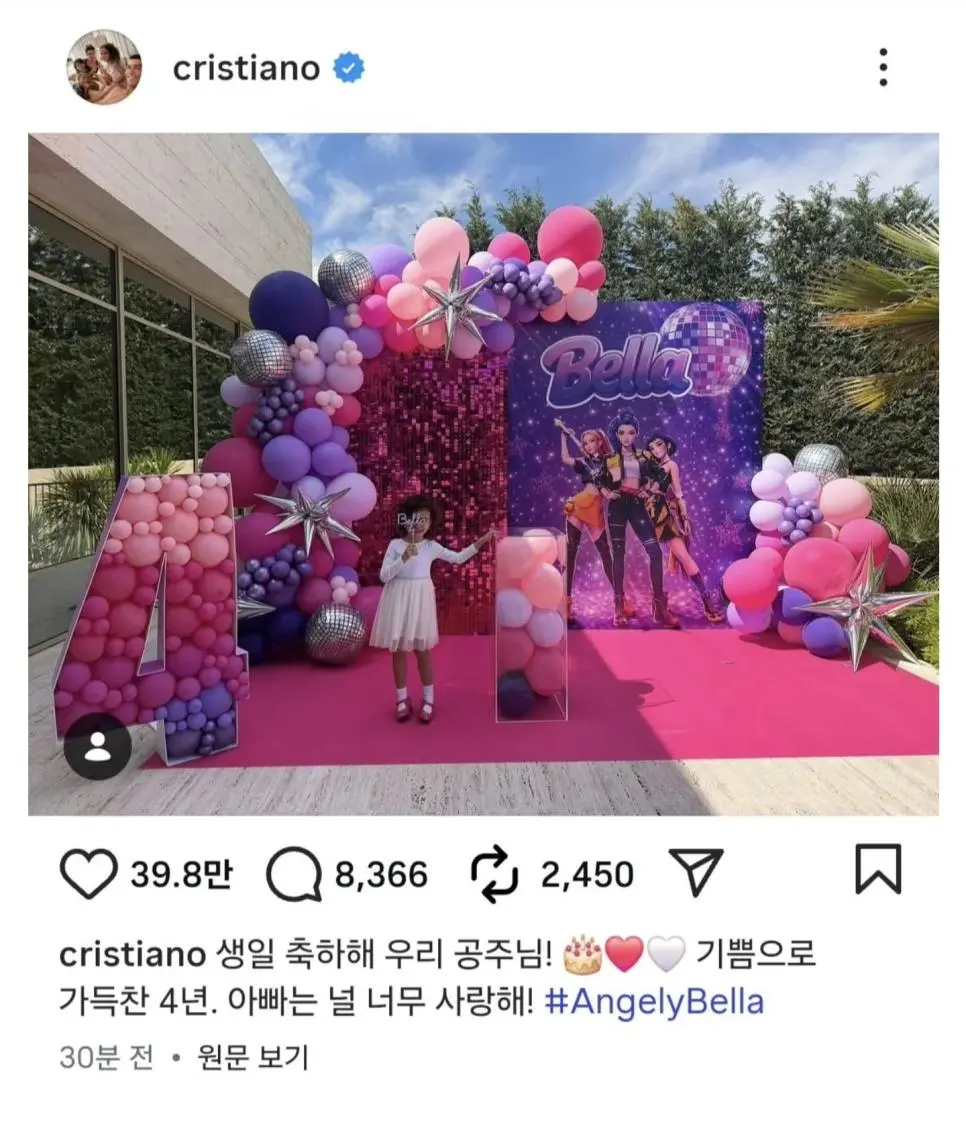966x1132 pixels.
Task: Open cristiano's profile picture
Action: 104,67
